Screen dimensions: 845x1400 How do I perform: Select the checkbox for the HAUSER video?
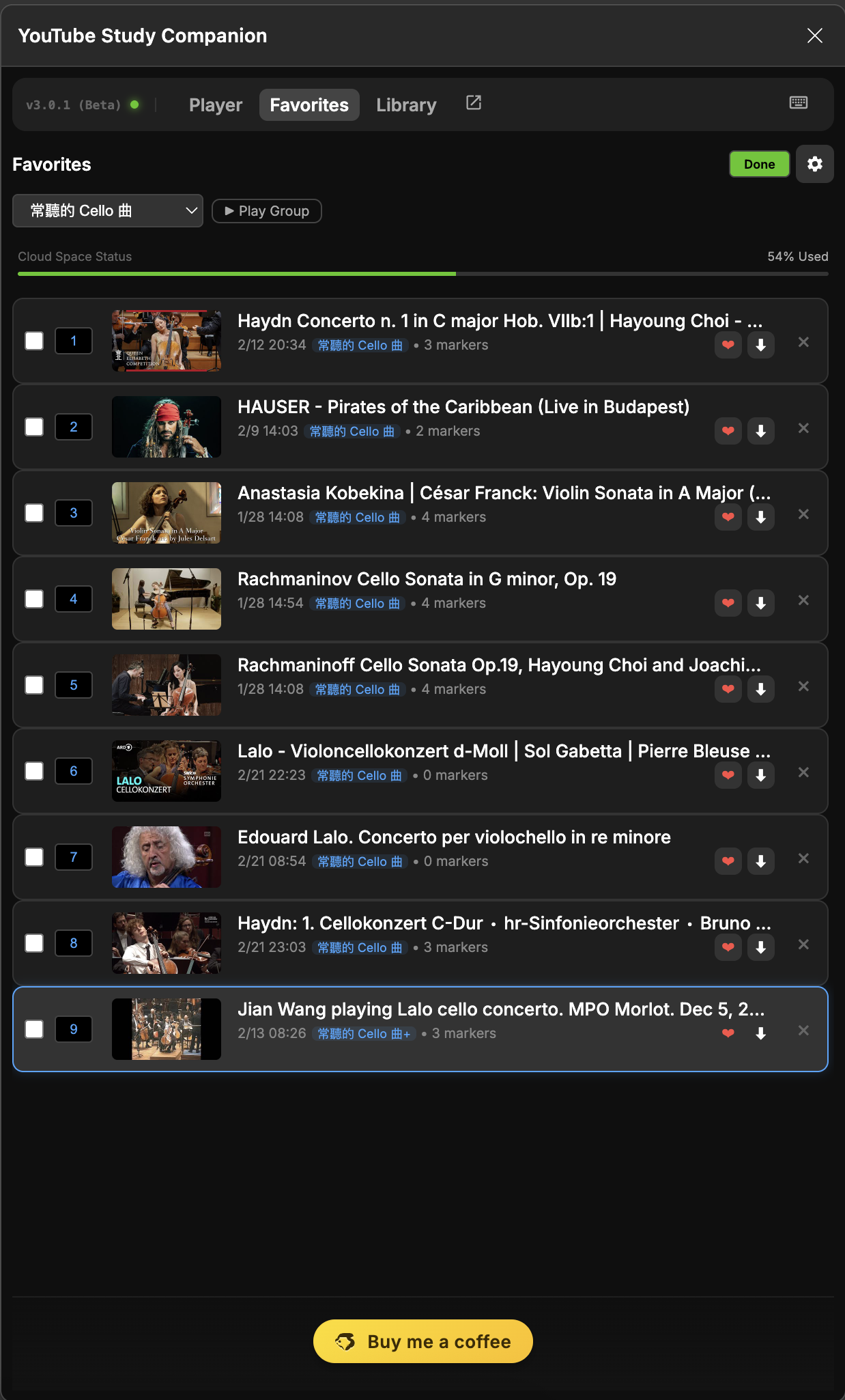[x=33, y=427]
